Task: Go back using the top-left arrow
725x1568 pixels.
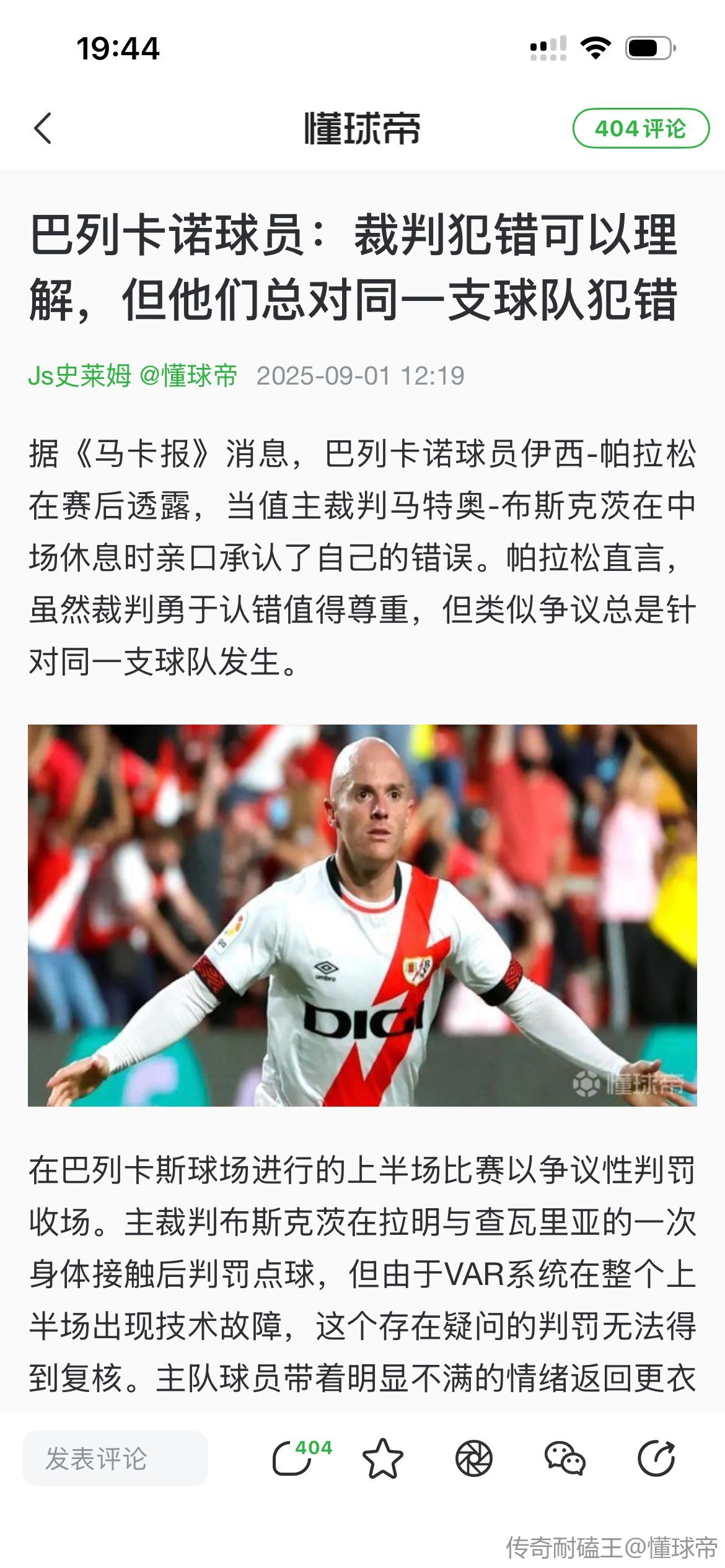Action: (x=43, y=128)
